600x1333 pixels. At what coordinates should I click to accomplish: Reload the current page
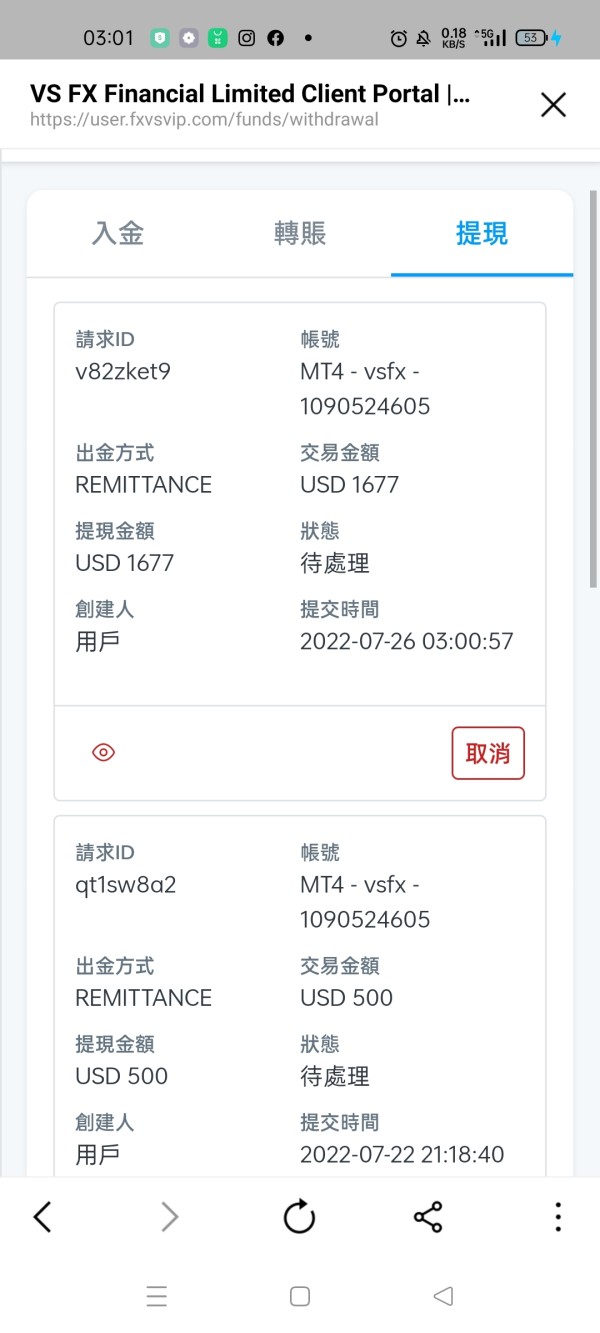[299, 1217]
